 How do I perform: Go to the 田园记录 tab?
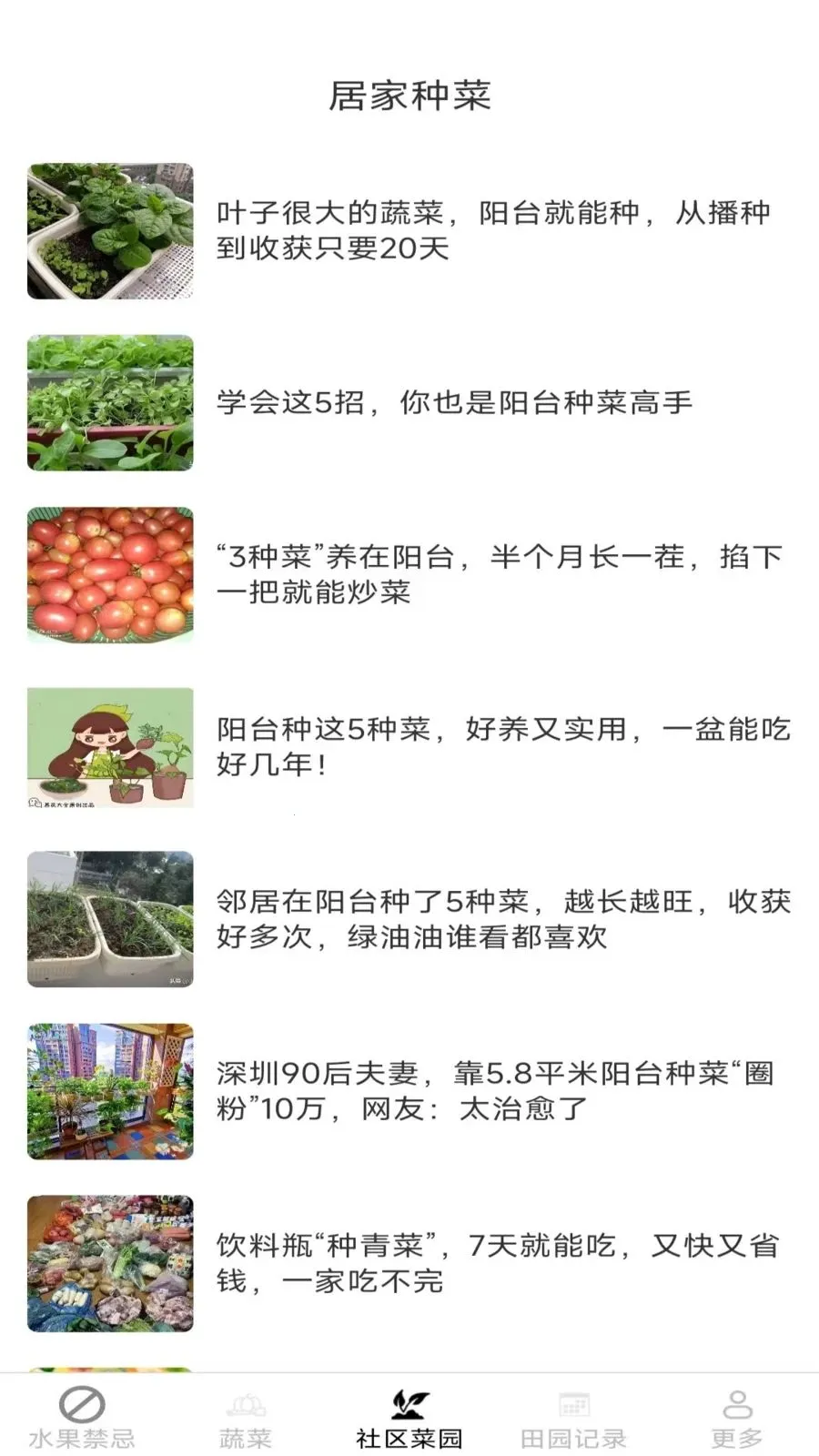click(x=573, y=1418)
